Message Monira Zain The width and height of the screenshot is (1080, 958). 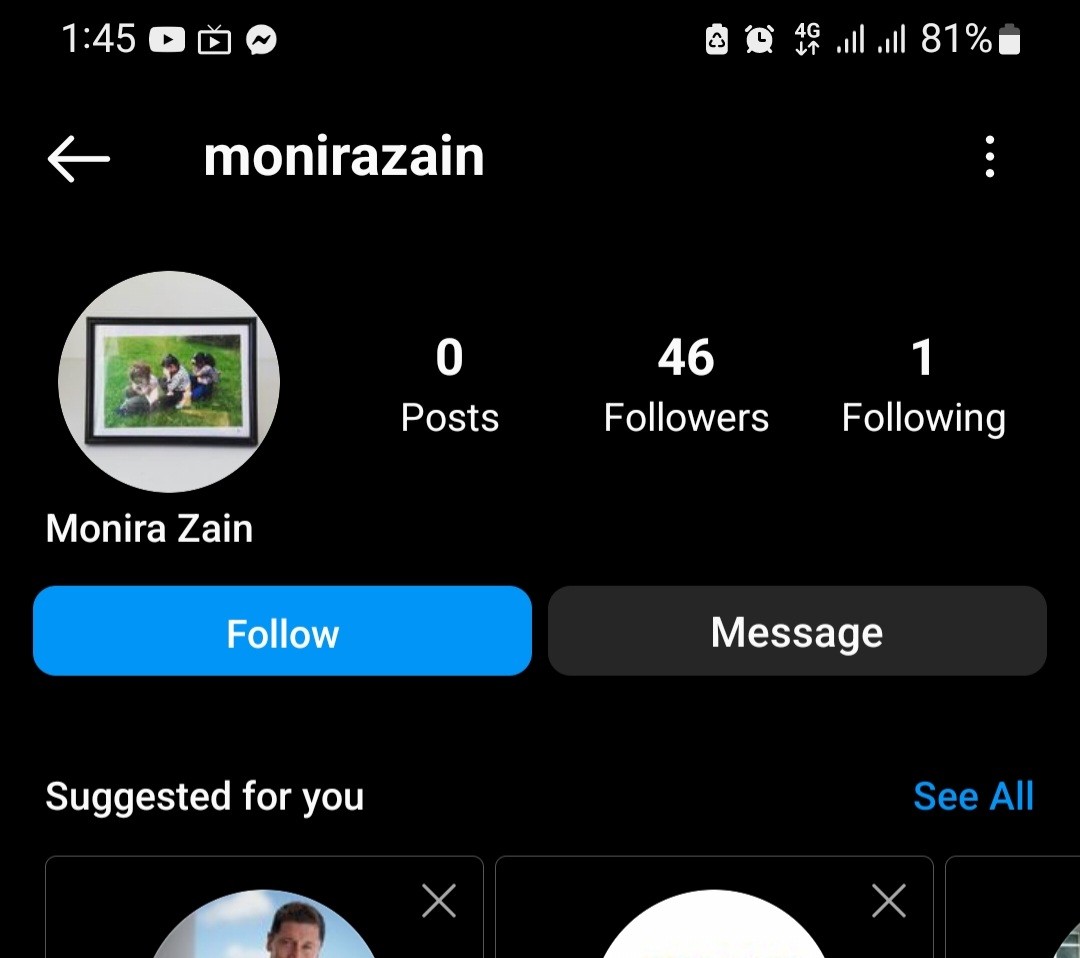796,632
